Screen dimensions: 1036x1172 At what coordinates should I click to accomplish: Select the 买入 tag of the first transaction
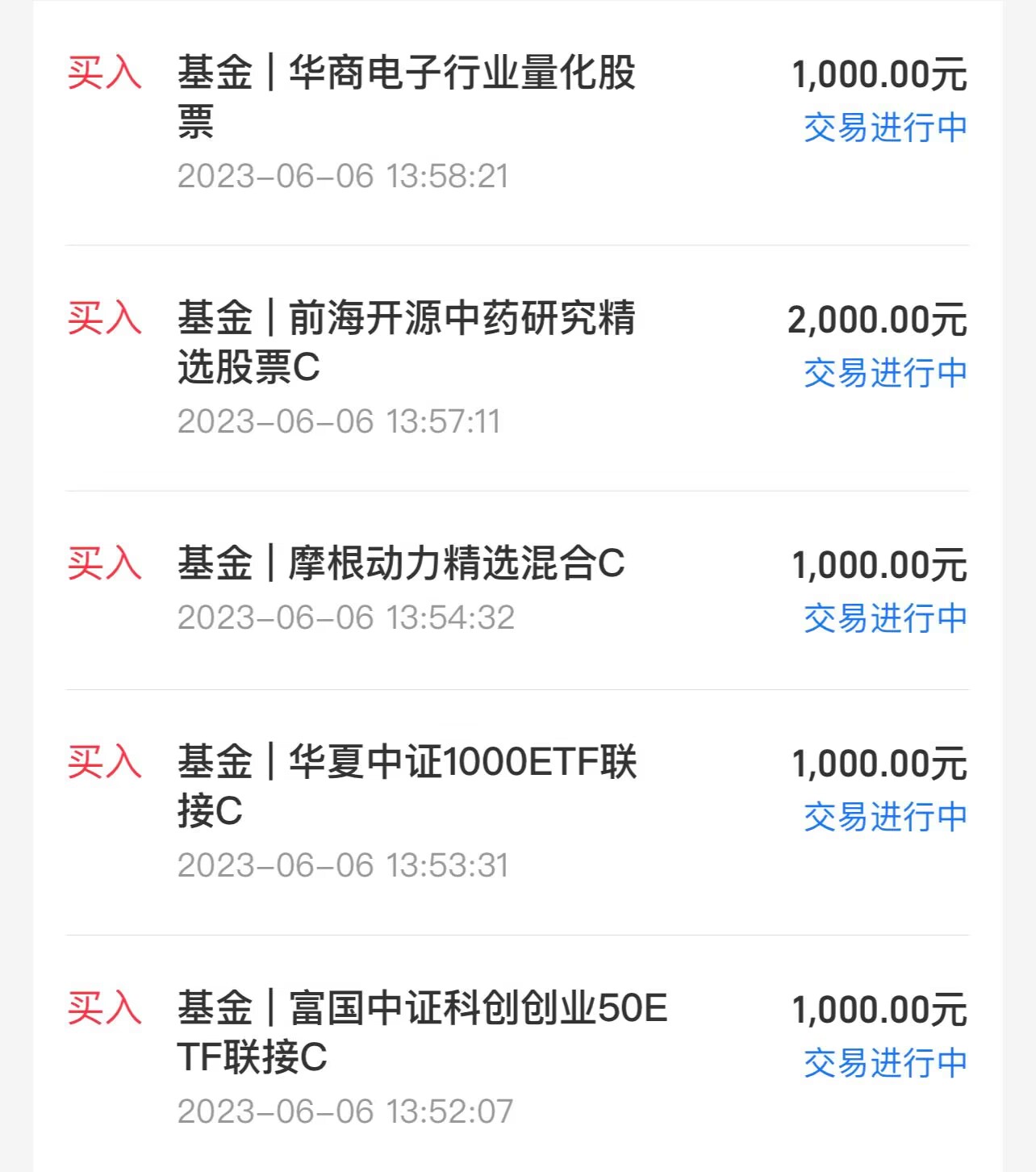coord(106,73)
